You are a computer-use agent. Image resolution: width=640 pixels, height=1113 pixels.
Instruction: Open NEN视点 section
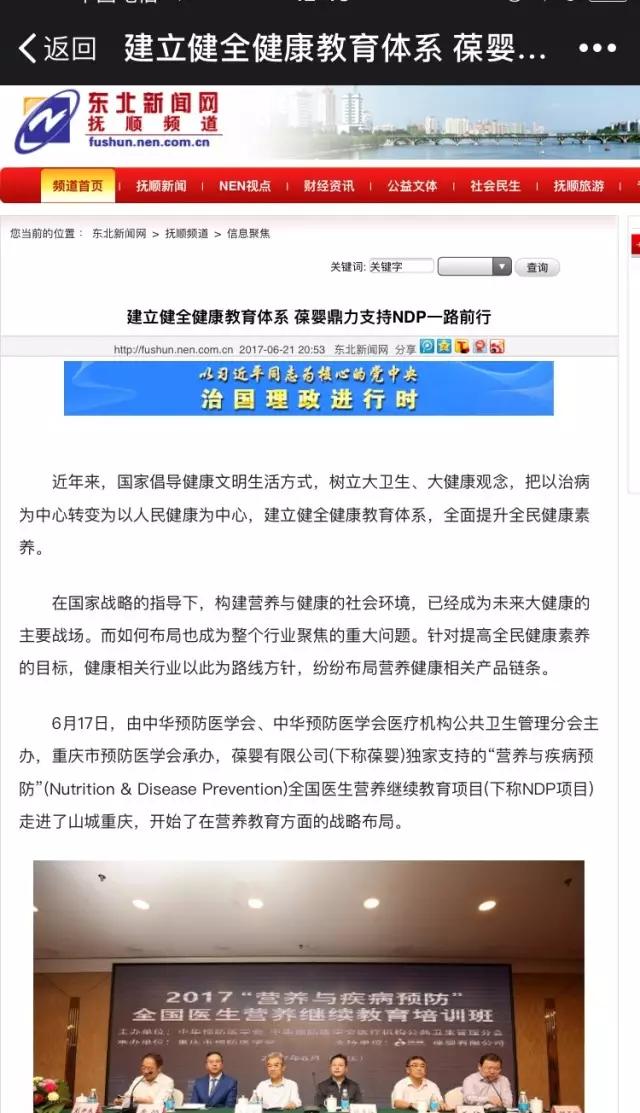244,186
